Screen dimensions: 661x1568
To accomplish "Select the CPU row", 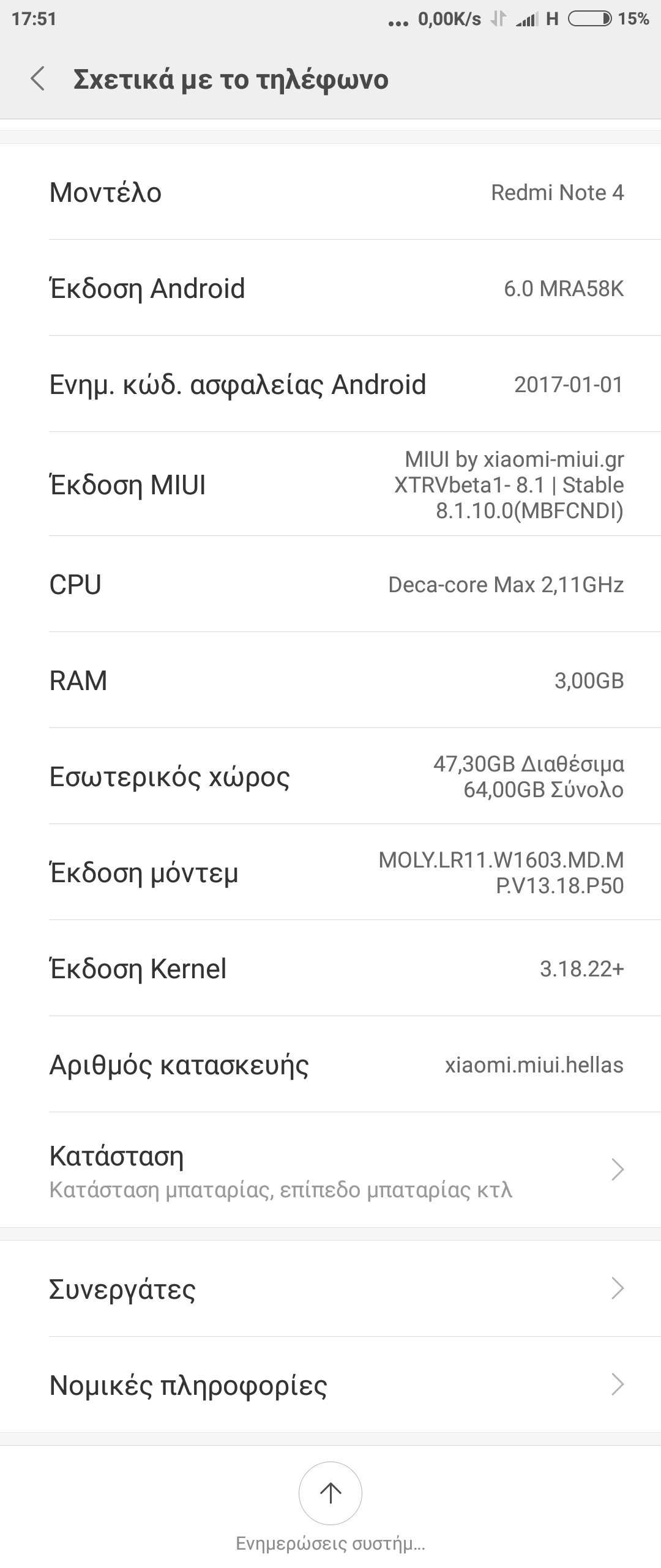I will (330, 584).
